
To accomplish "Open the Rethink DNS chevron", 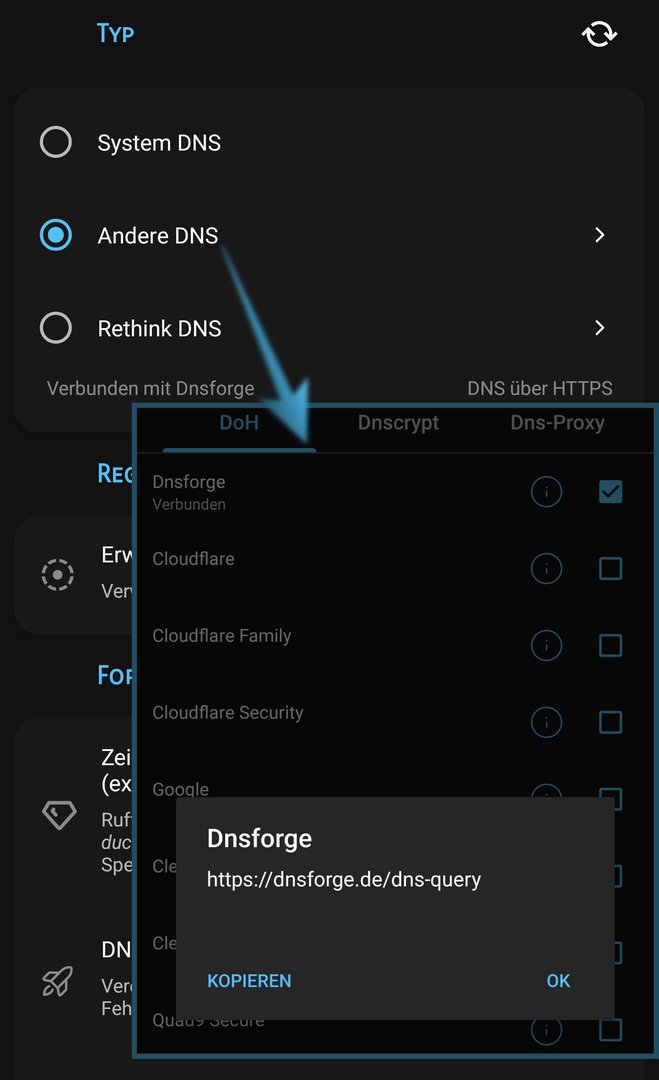I will [599, 328].
